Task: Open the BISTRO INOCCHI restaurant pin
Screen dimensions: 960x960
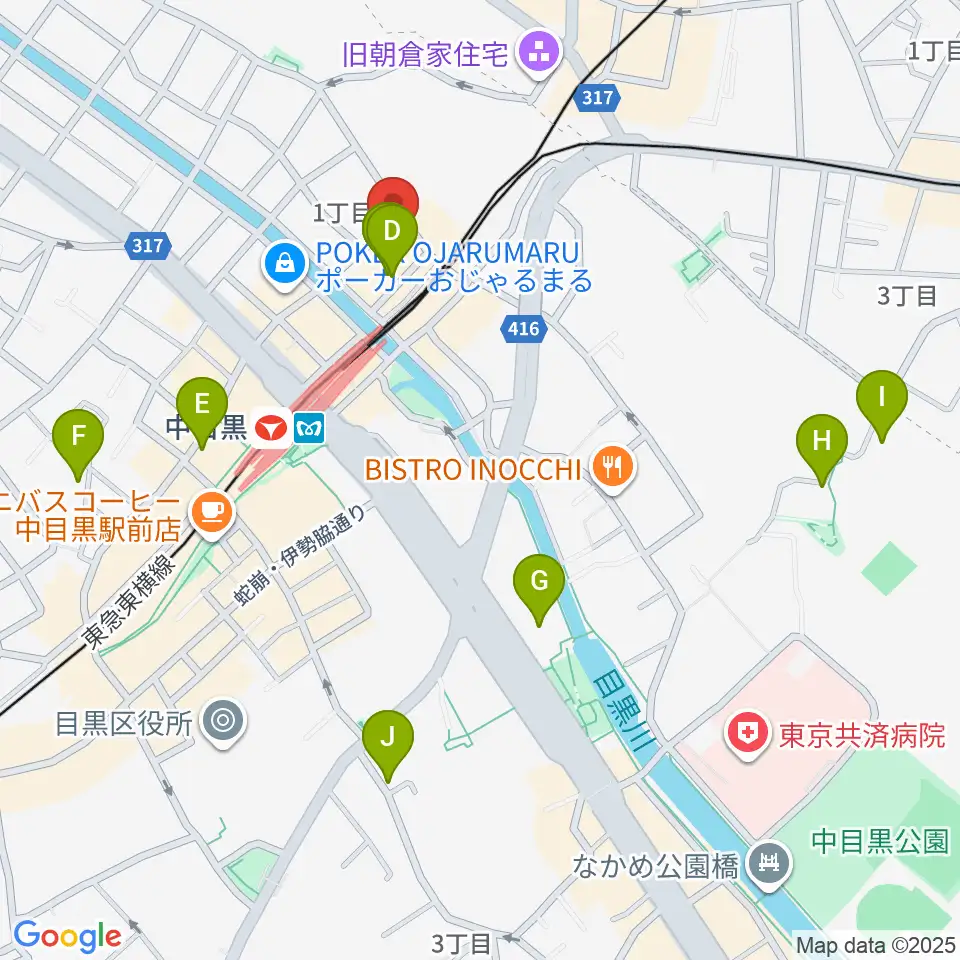Action: [614, 469]
